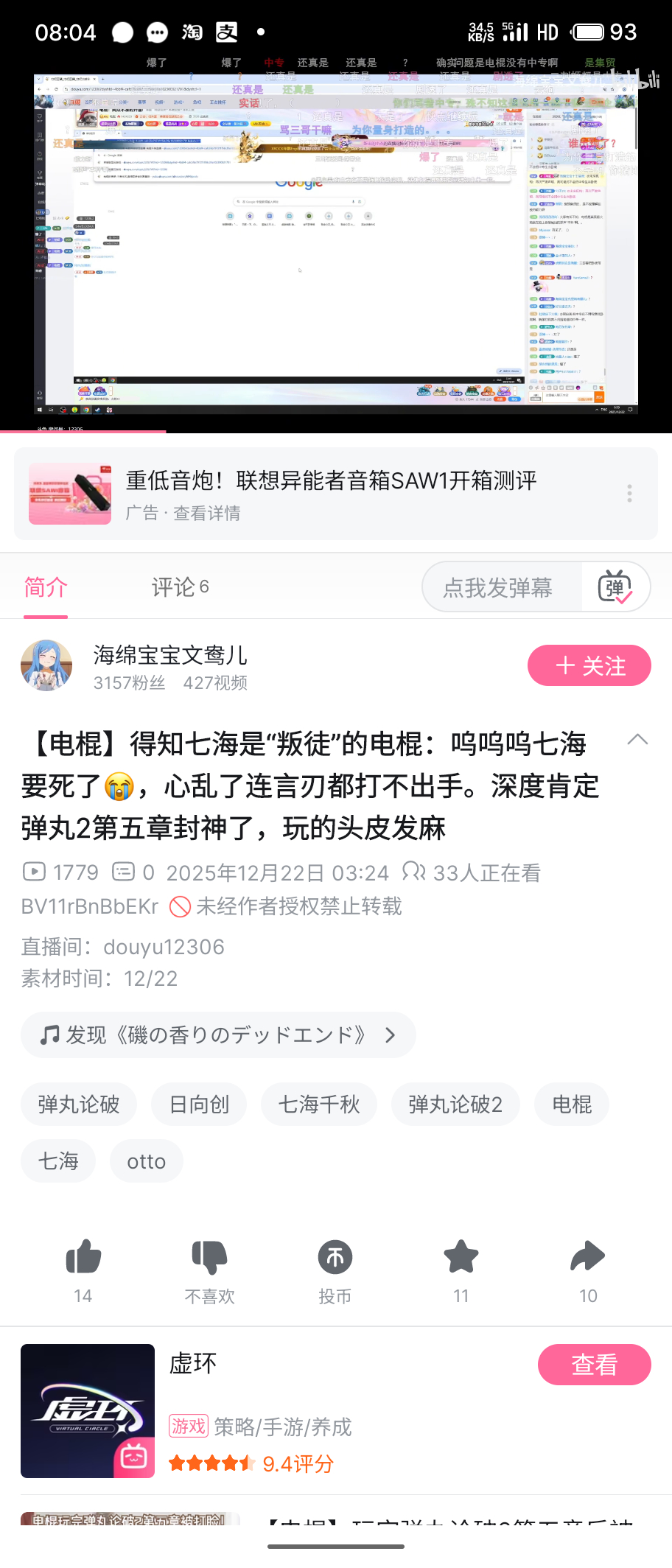This screenshot has height=1568, width=672.
Task: Open the otto tag chip
Action: click(146, 1161)
